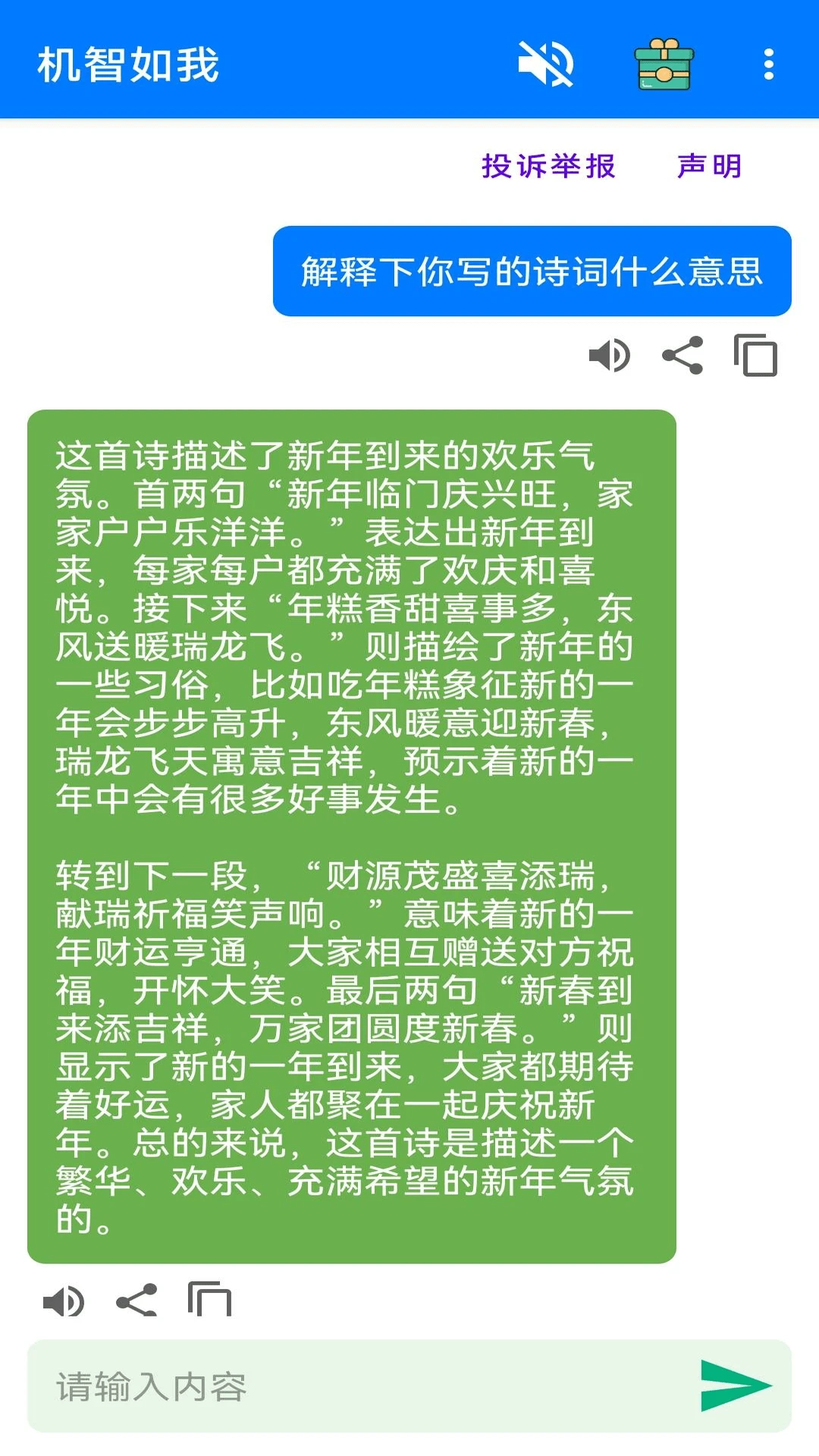
Task: Read aloud the green poem explanation reply
Action: pyautogui.click(x=64, y=1301)
